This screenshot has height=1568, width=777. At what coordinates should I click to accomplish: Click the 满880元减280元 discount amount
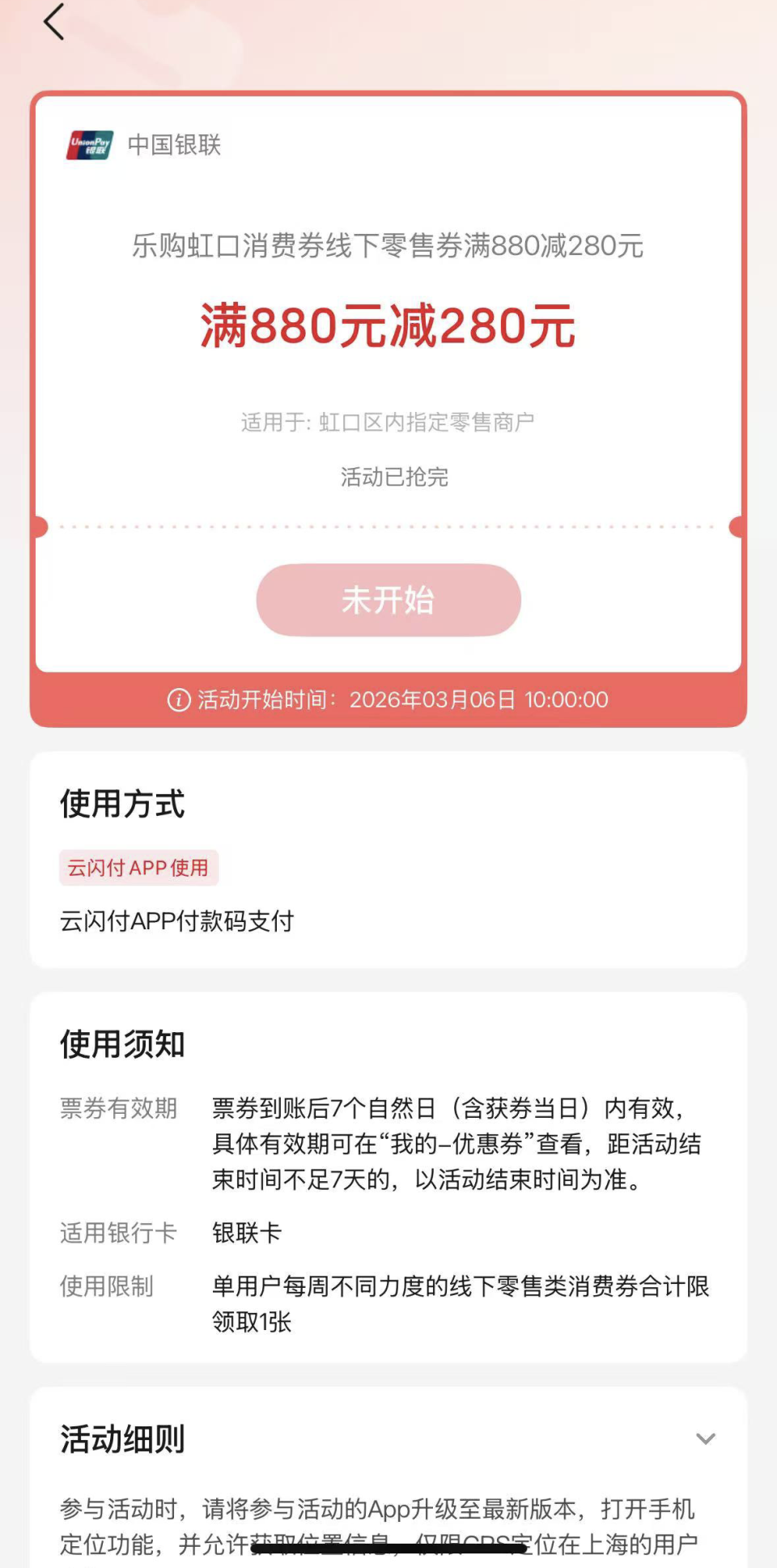[x=387, y=326]
